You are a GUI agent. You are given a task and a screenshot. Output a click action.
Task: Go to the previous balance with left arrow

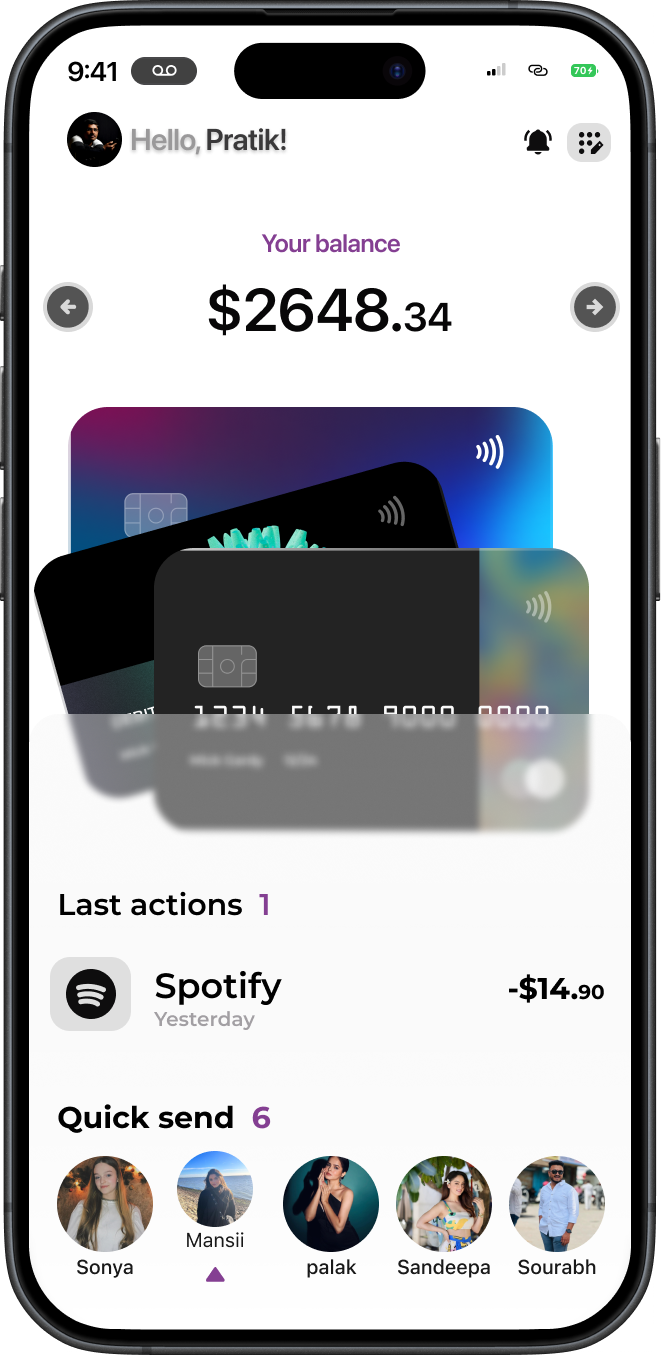pyautogui.click(x=68, y=307)
